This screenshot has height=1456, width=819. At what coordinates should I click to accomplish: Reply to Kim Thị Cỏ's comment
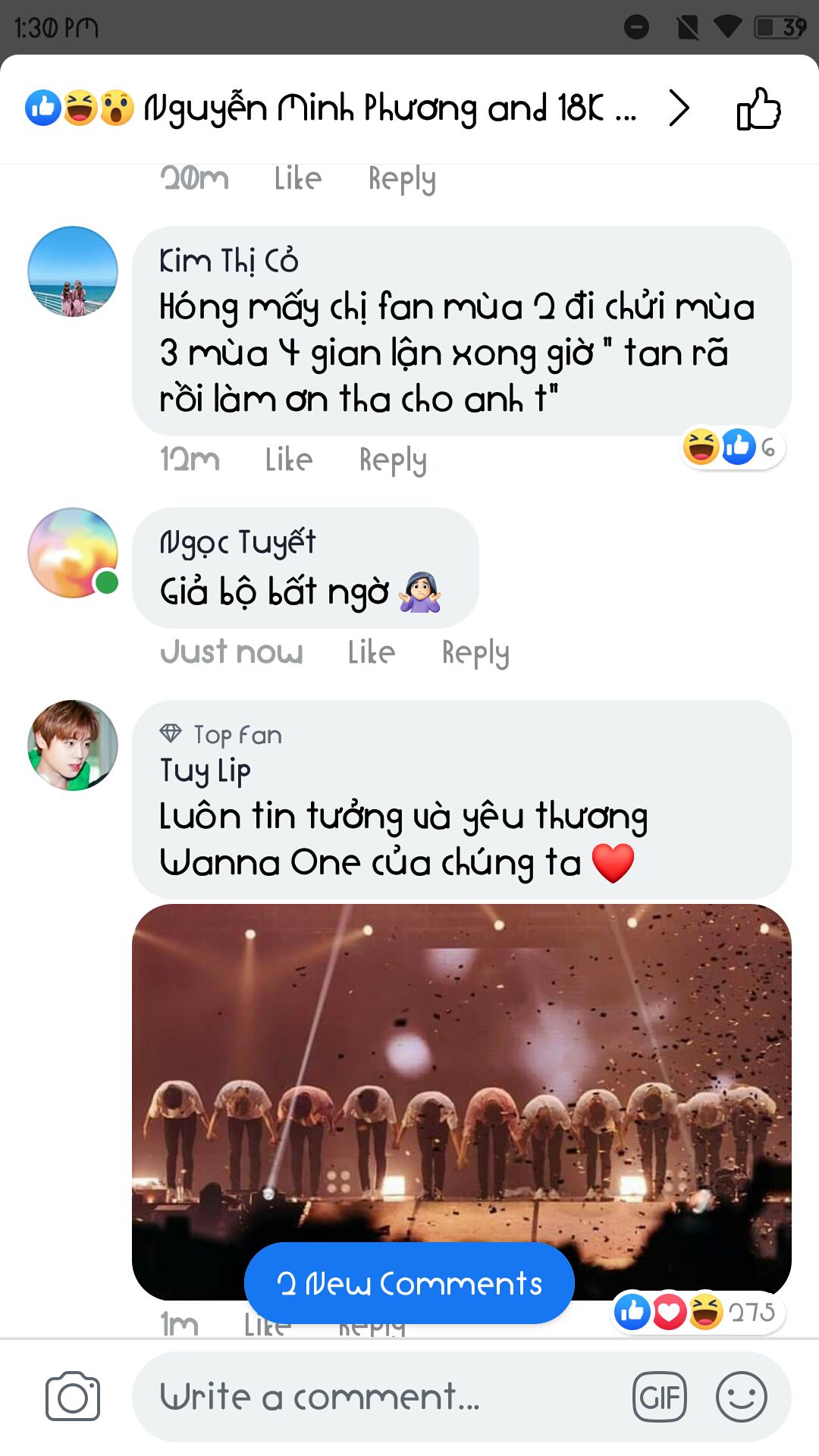tap(393, 460)
